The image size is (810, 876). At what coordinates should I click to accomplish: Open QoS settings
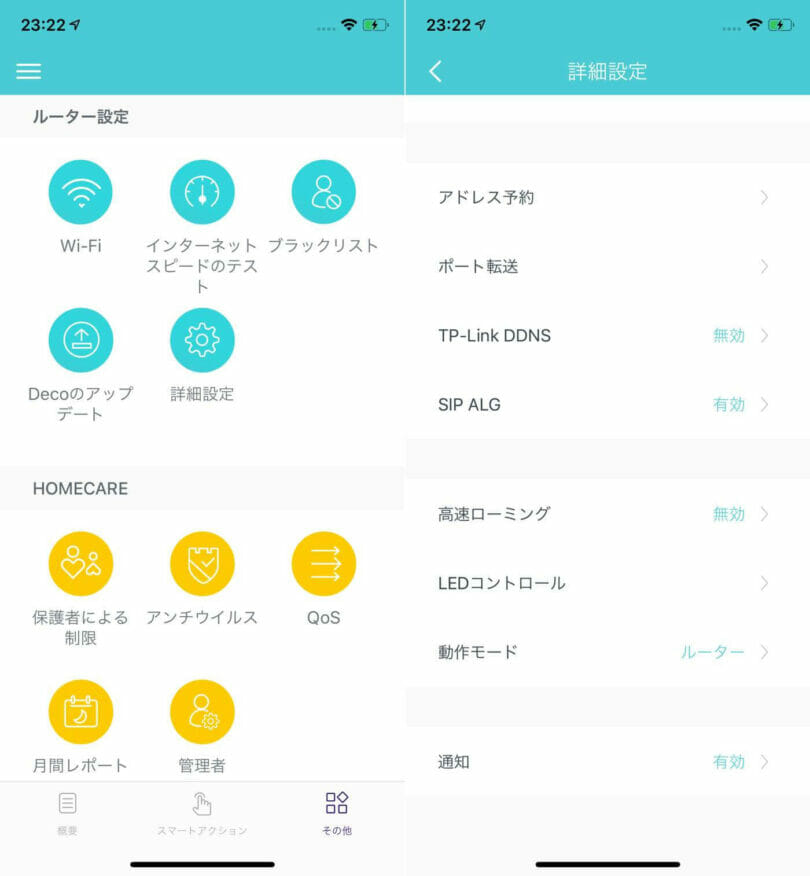pos(323,564)
